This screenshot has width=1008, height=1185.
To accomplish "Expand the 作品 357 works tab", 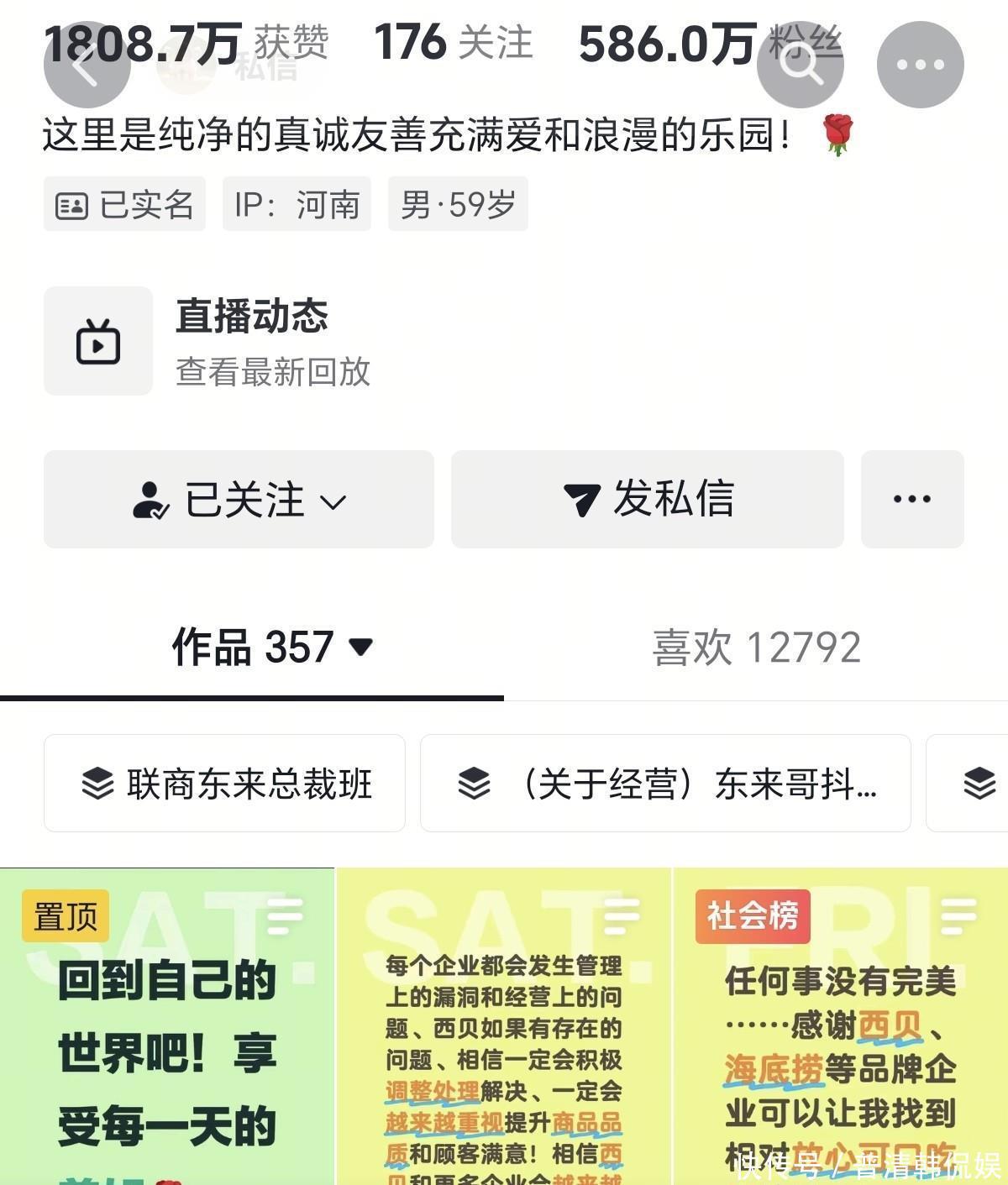I will [x=270, y=648].
